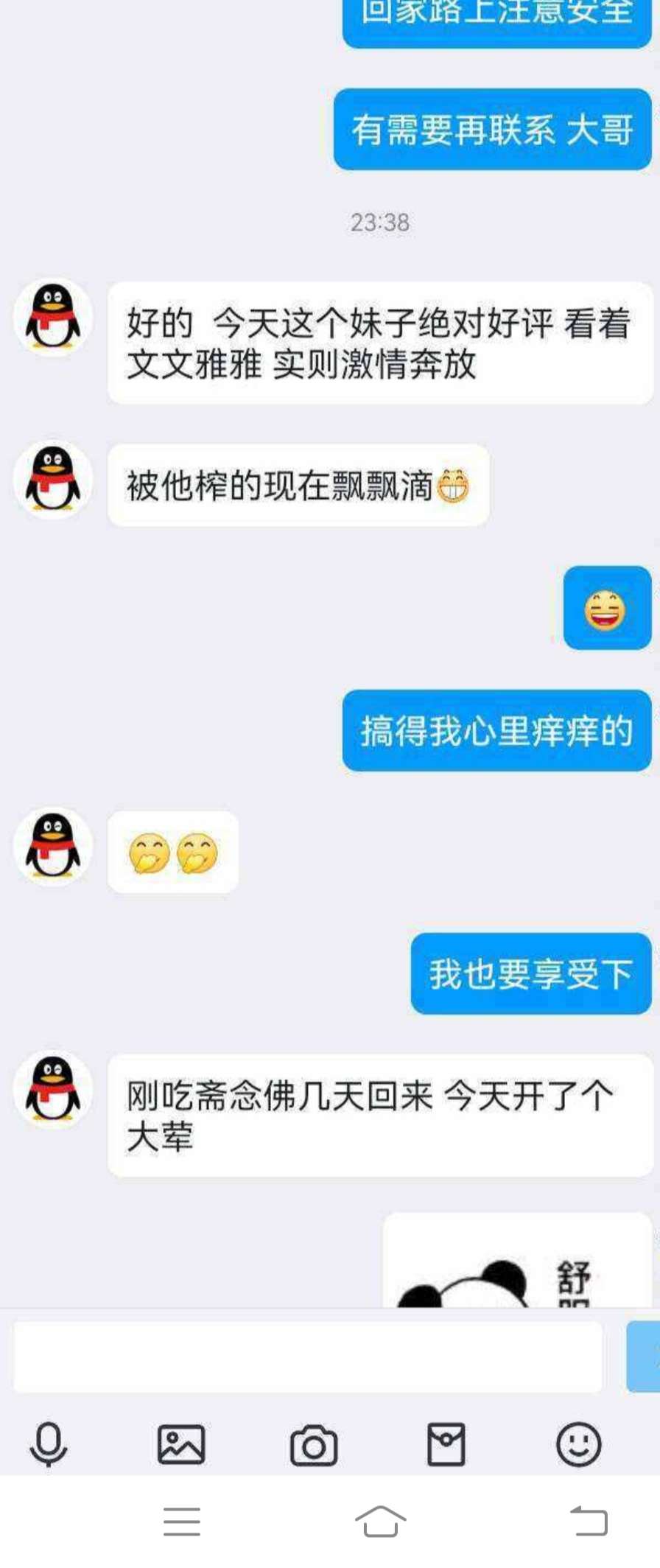Tap the send button beside the input
This screenshot has width=660, height=1568.
click(644, 1356)
